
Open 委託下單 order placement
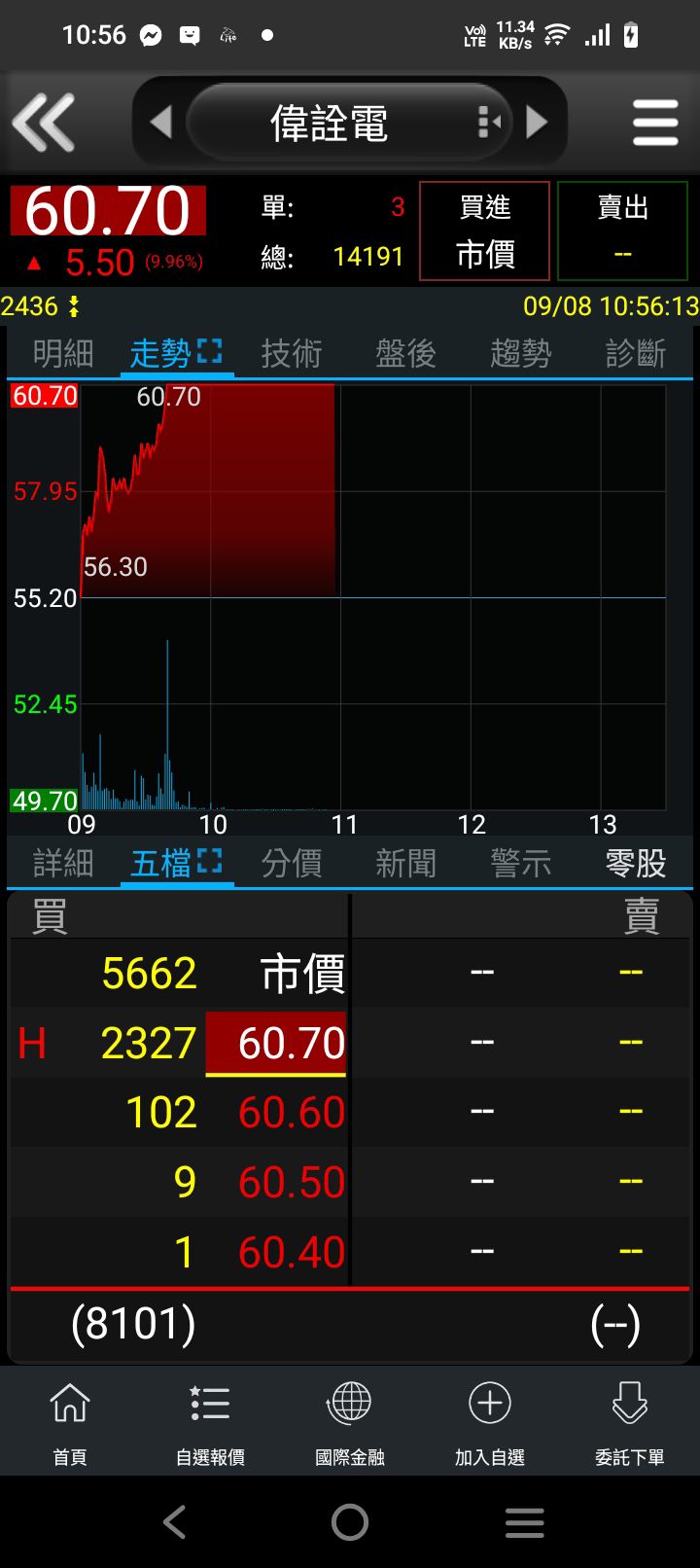click(630, 1422)
